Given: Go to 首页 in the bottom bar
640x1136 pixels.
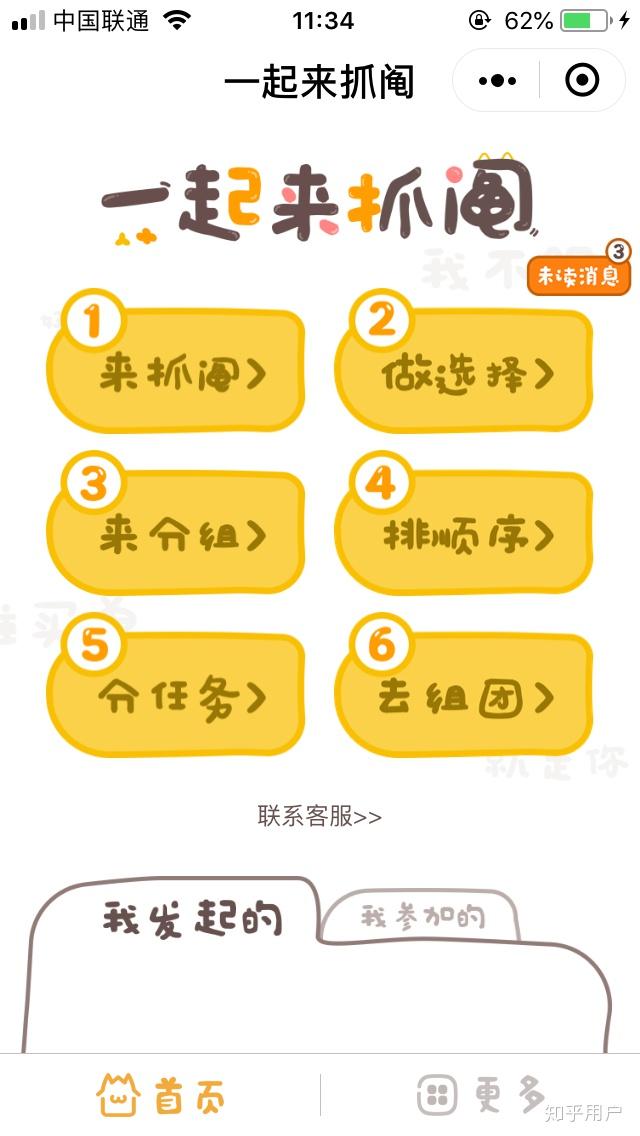Looking at the screenshot, I should [162, 1096].
